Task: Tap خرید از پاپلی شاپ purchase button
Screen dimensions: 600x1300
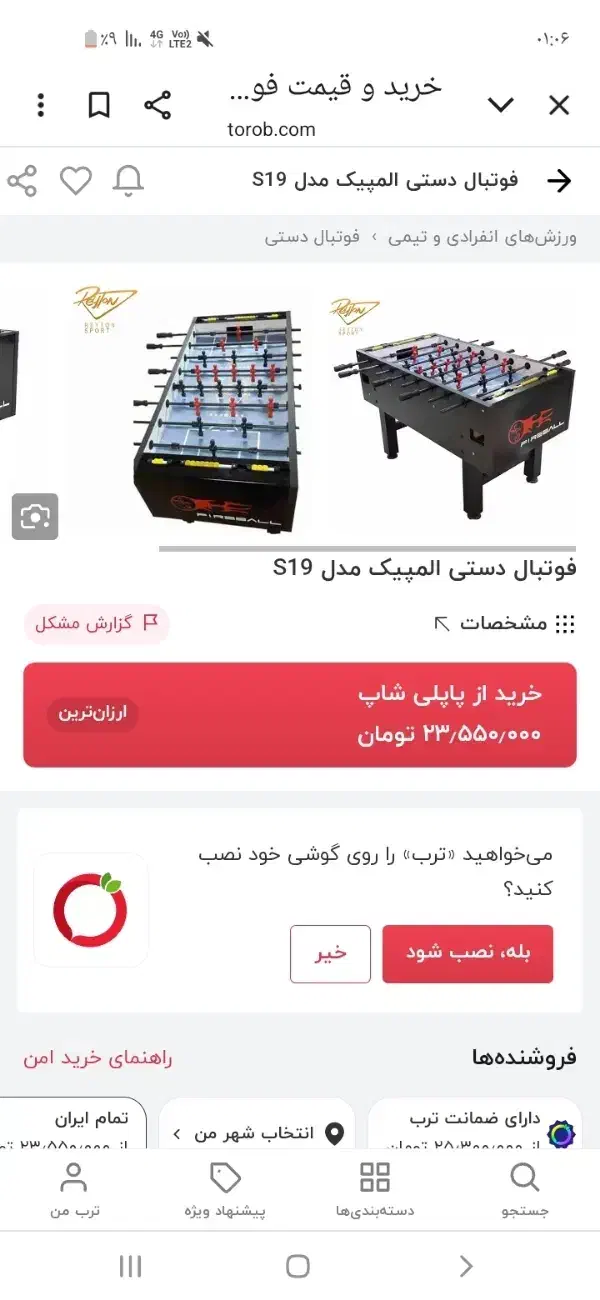Action: click(x=300, y=715)
